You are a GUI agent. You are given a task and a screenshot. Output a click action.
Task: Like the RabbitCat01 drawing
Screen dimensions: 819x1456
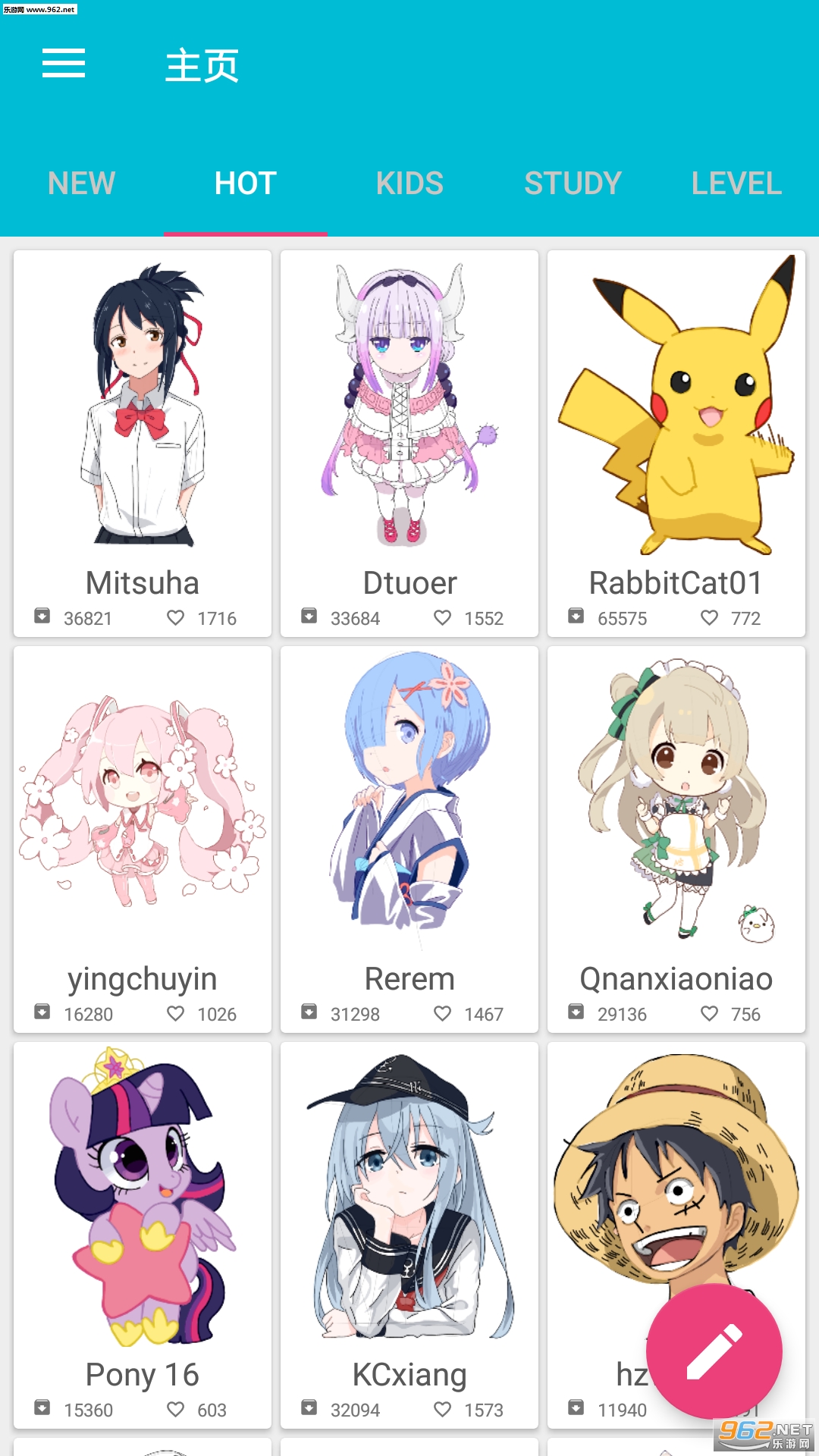point(710,618)
